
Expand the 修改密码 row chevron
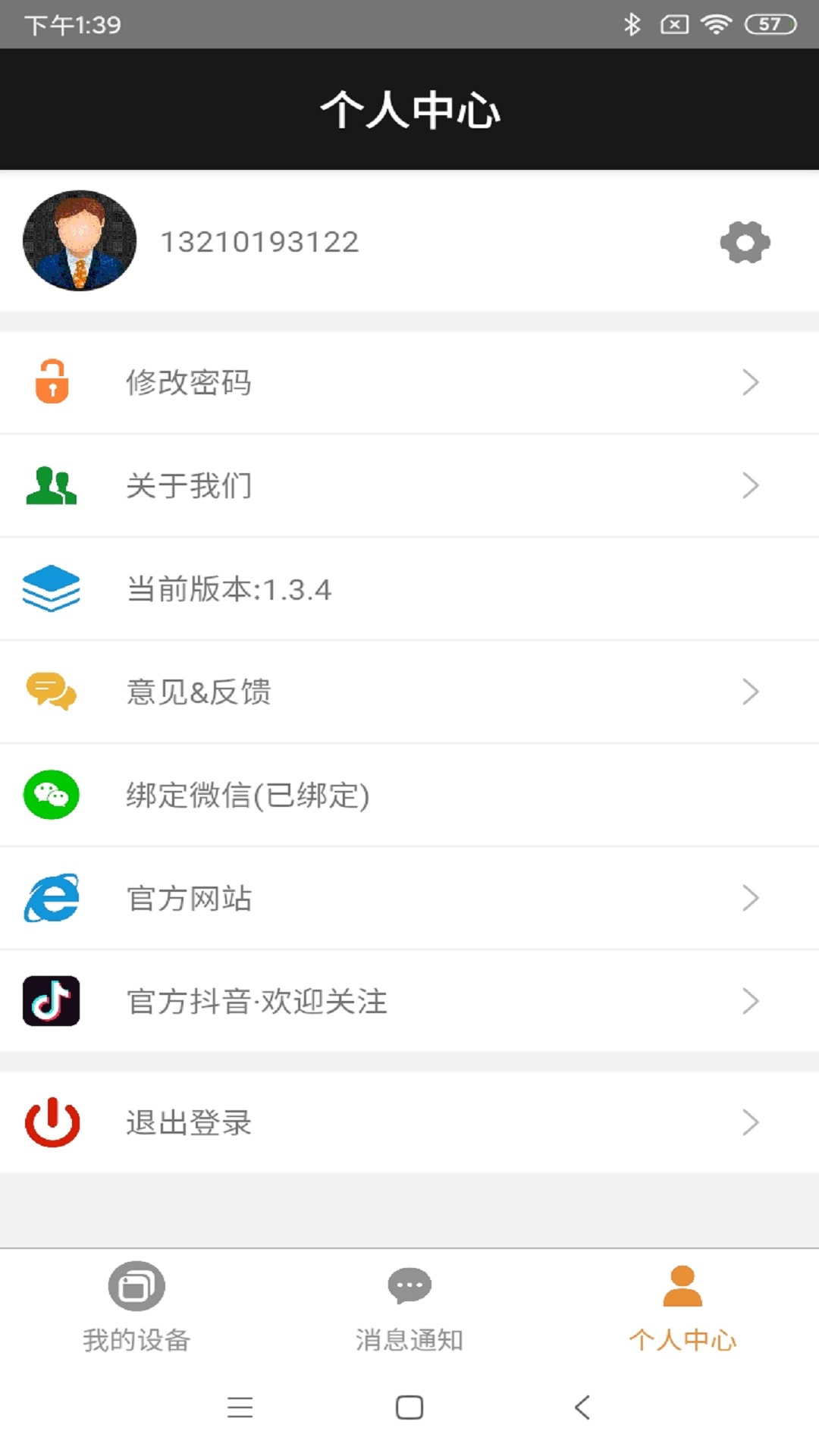[752, 383]
